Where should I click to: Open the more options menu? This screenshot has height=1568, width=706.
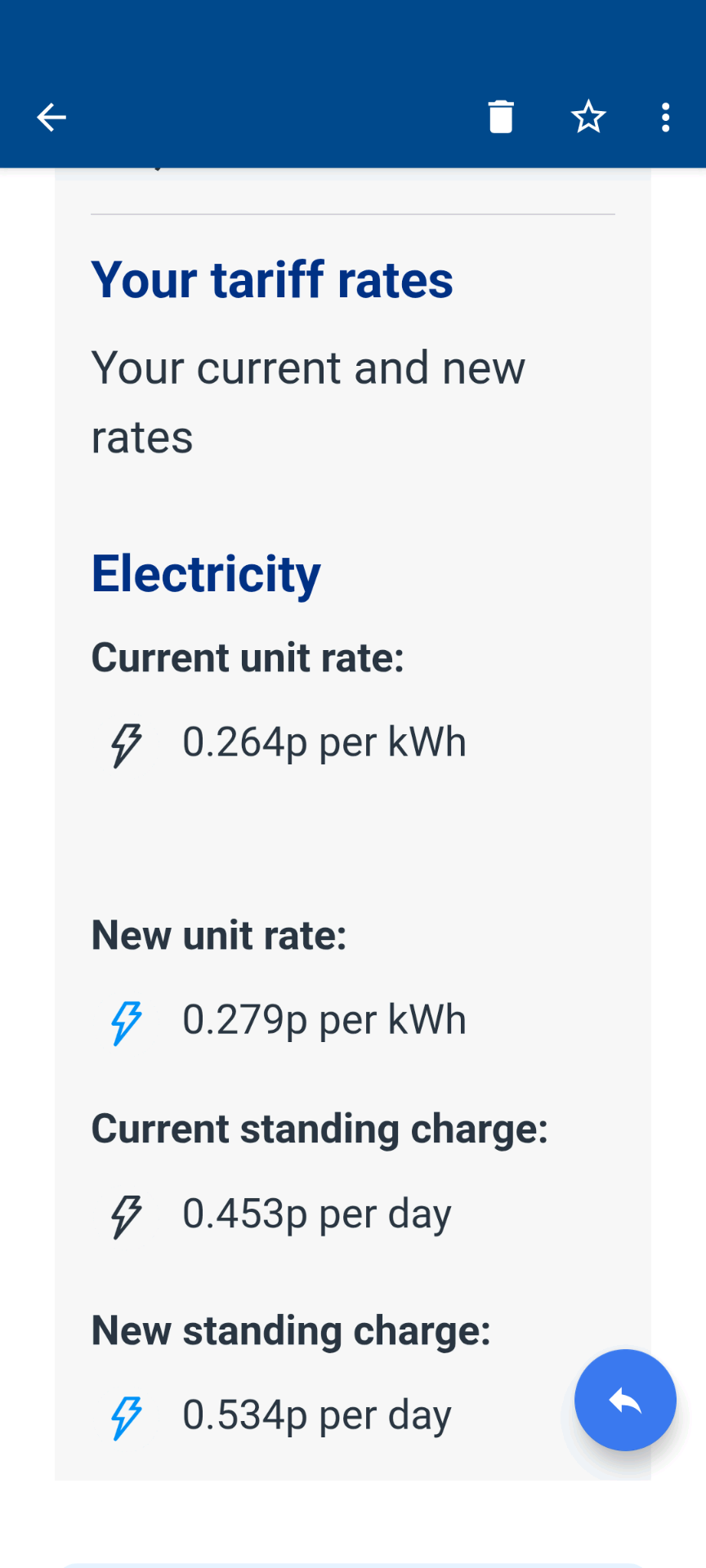pyautogui.click(x=666, y=117)
